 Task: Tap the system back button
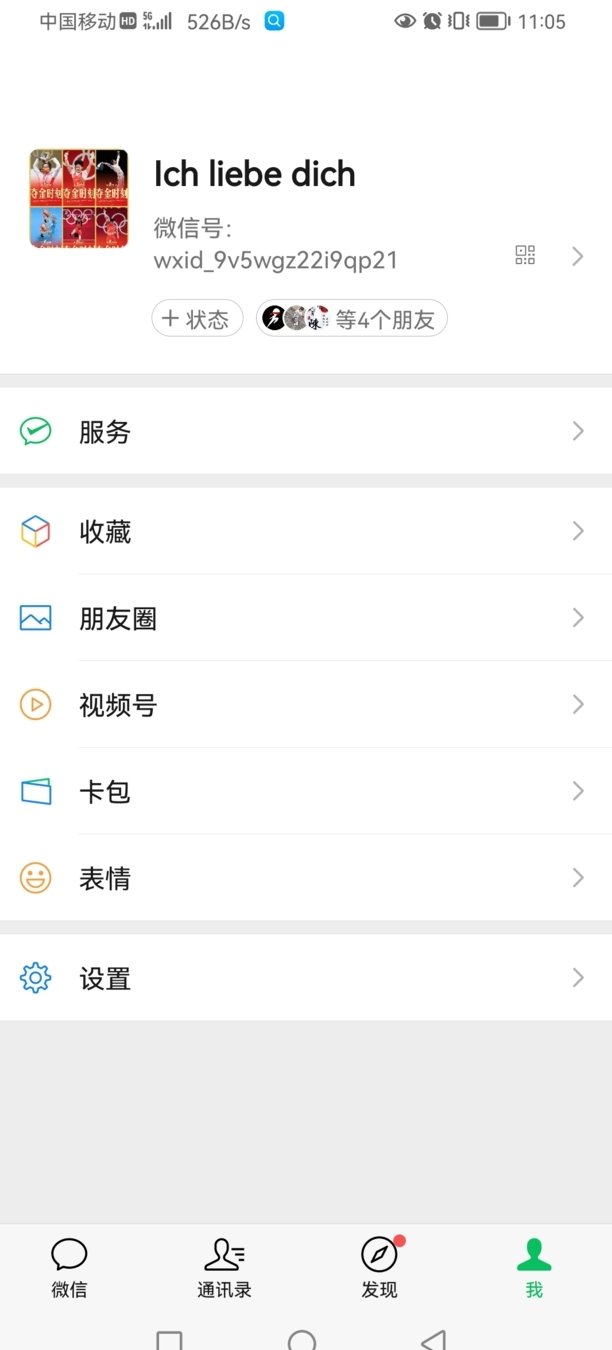tap(433, 1339)
